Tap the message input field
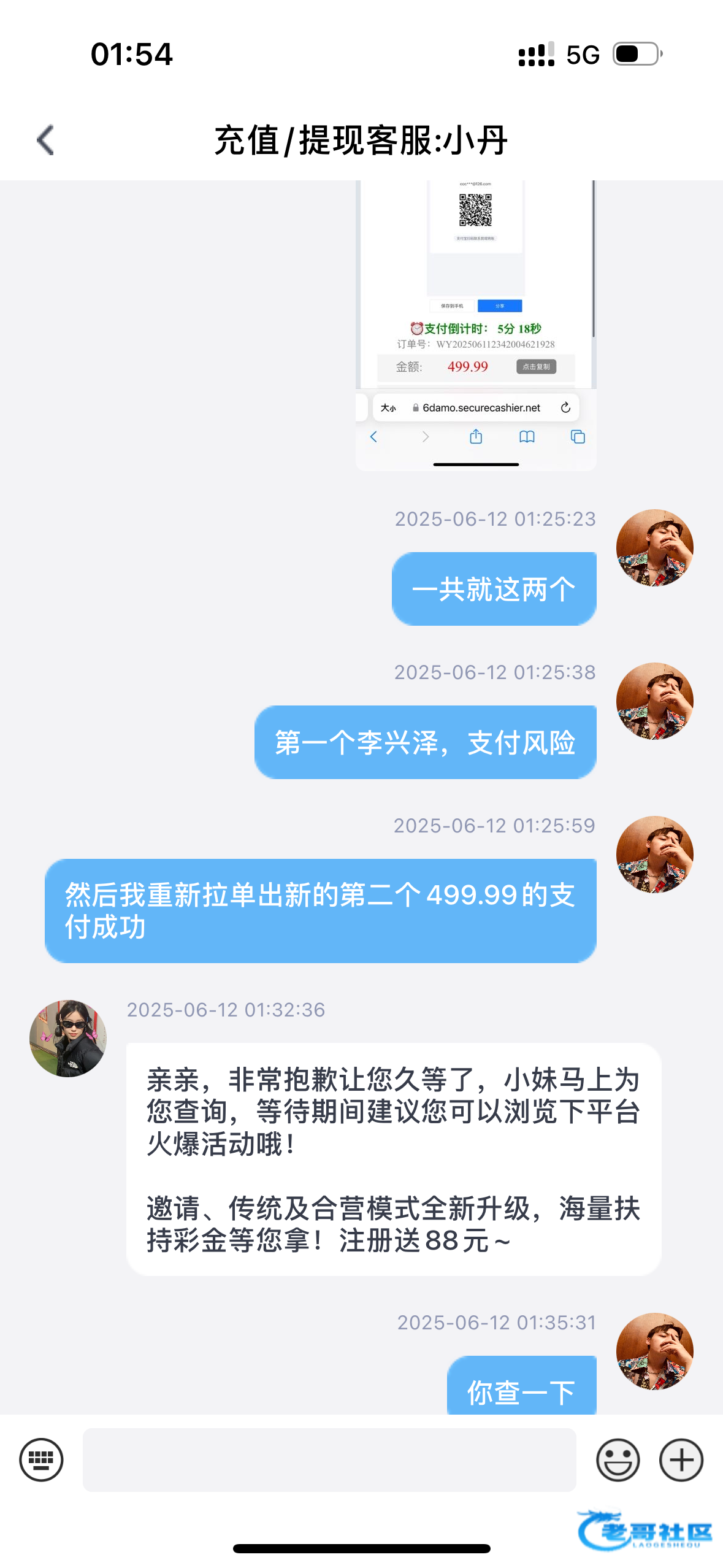Viewport: 723px width, 1568px height. [x=329, y=1459]
